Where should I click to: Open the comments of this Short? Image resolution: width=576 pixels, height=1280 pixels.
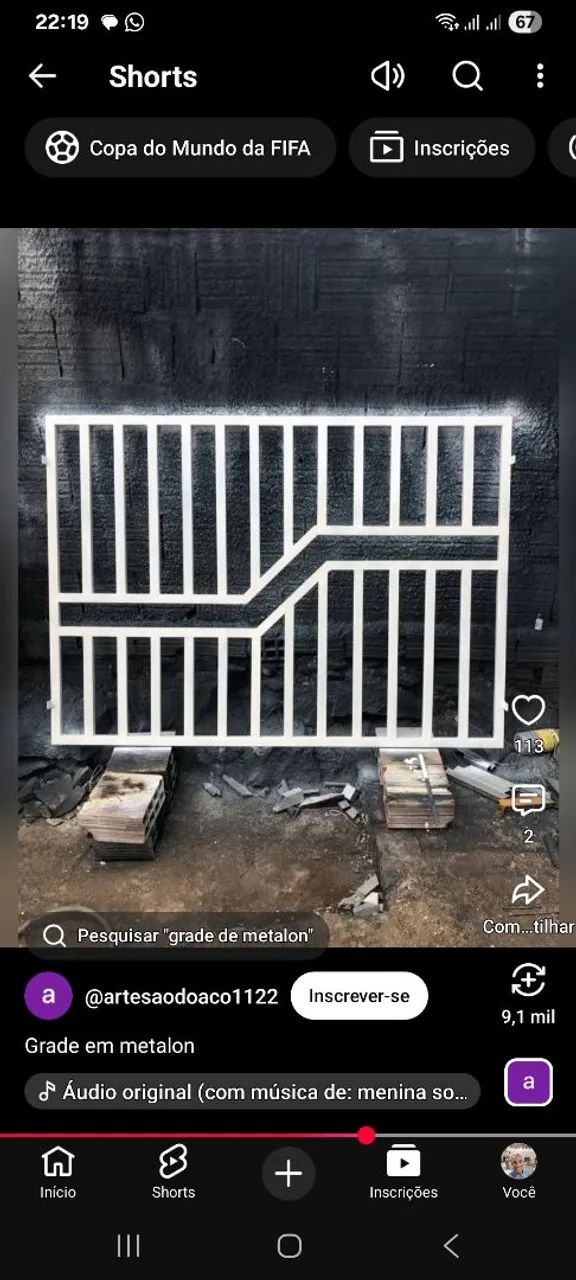pos(528,800)
